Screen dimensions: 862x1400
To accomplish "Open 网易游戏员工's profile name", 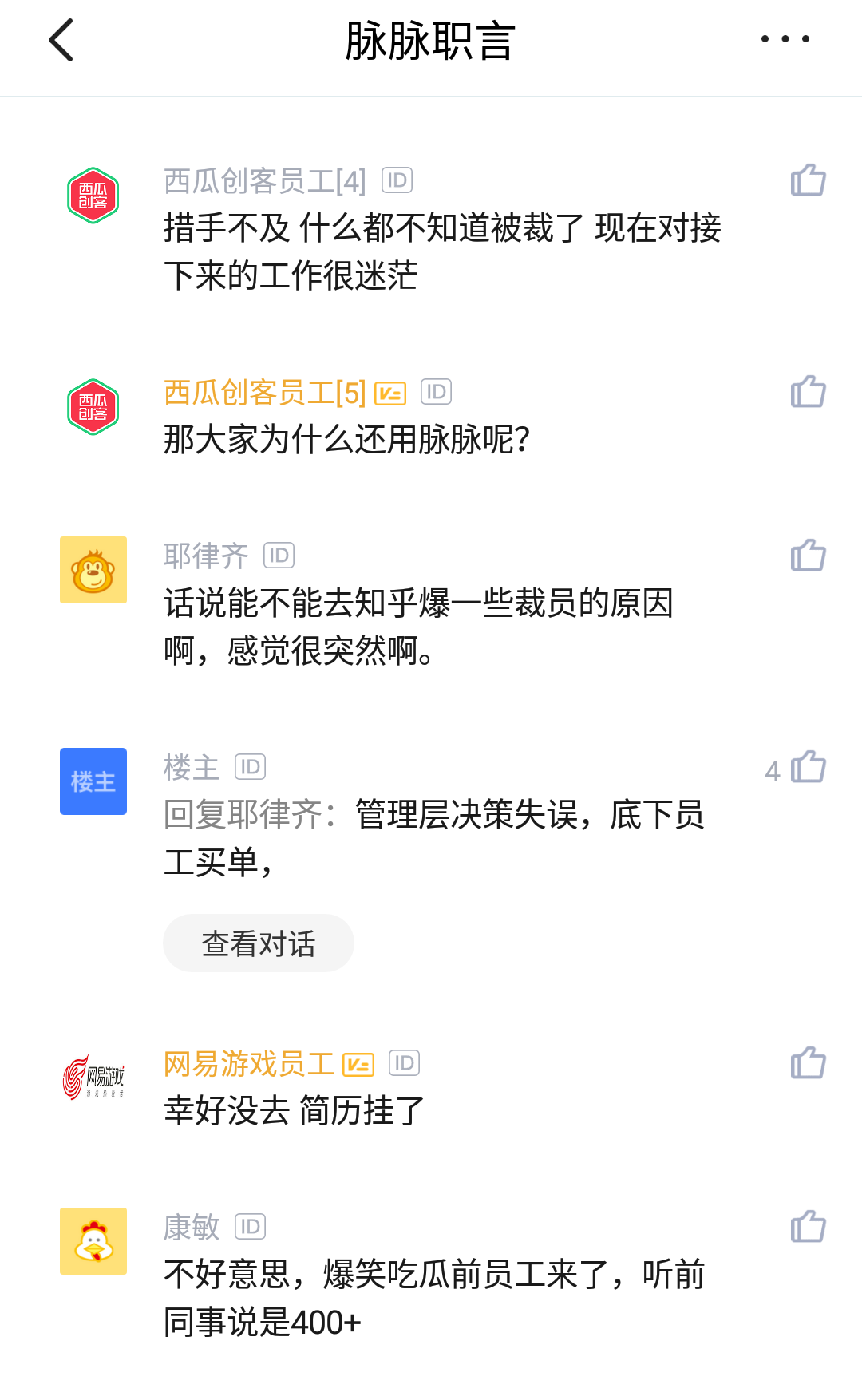I will [x=249, y=1064].
